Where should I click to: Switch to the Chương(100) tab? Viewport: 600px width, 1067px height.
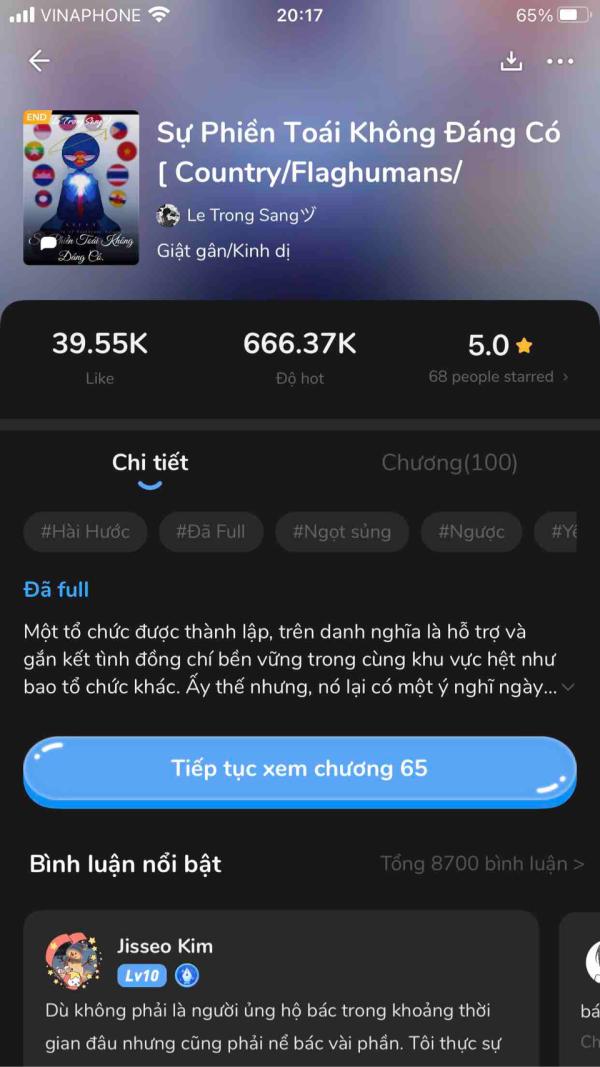click(x=450, y=463)
